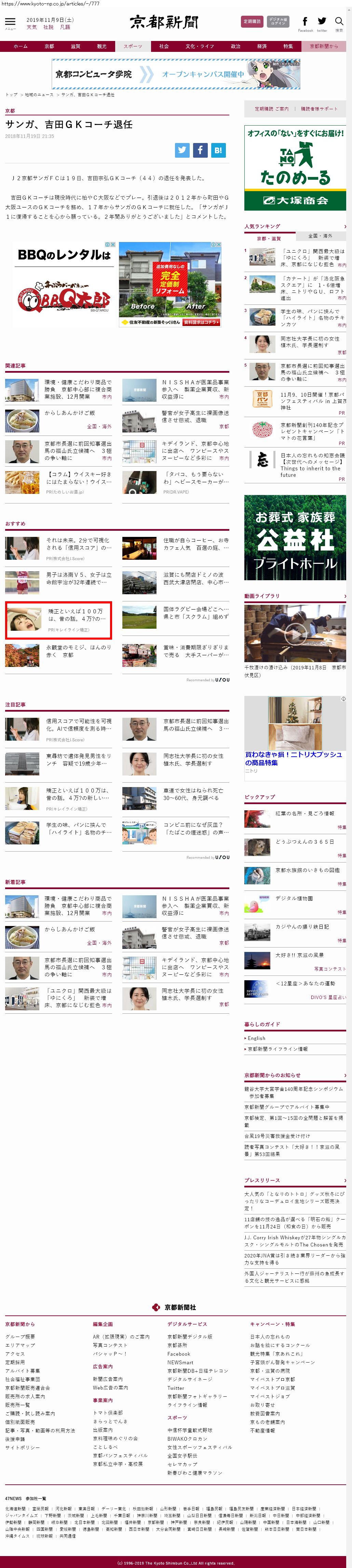Play the 千枚漬けの漬け込み video
The height and width of the screenshot is (1568, 352).
click(x=295, y=634)
